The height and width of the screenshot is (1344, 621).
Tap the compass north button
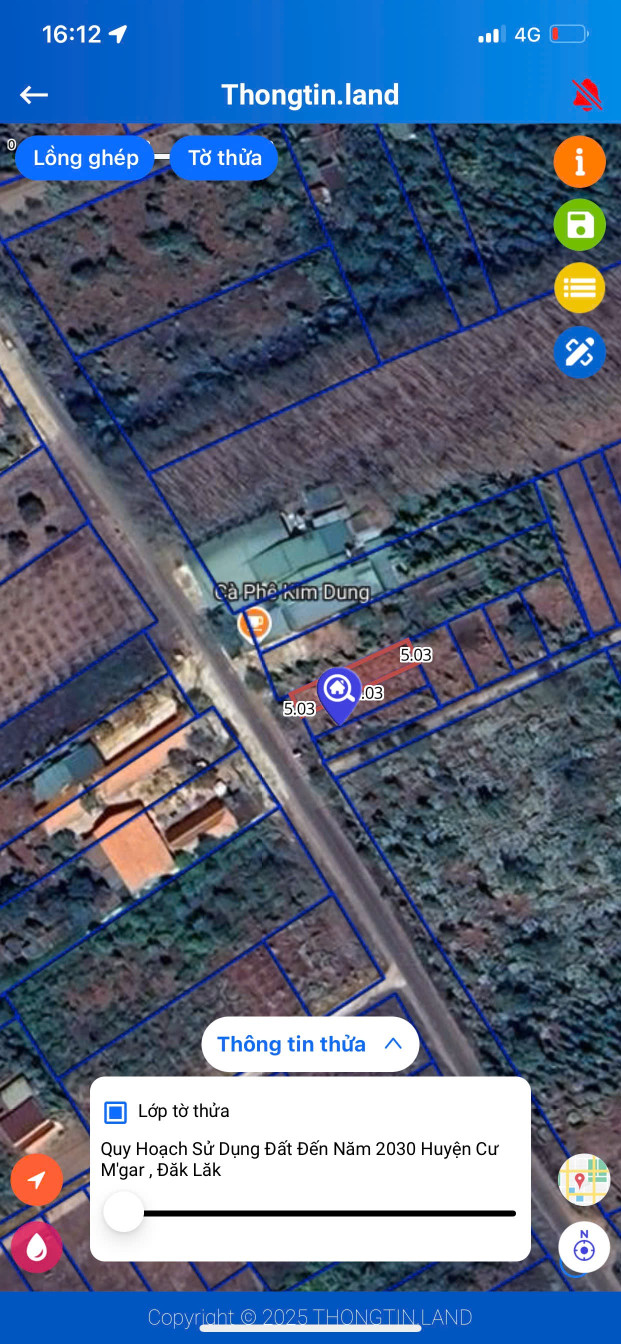pos(584,1248)
